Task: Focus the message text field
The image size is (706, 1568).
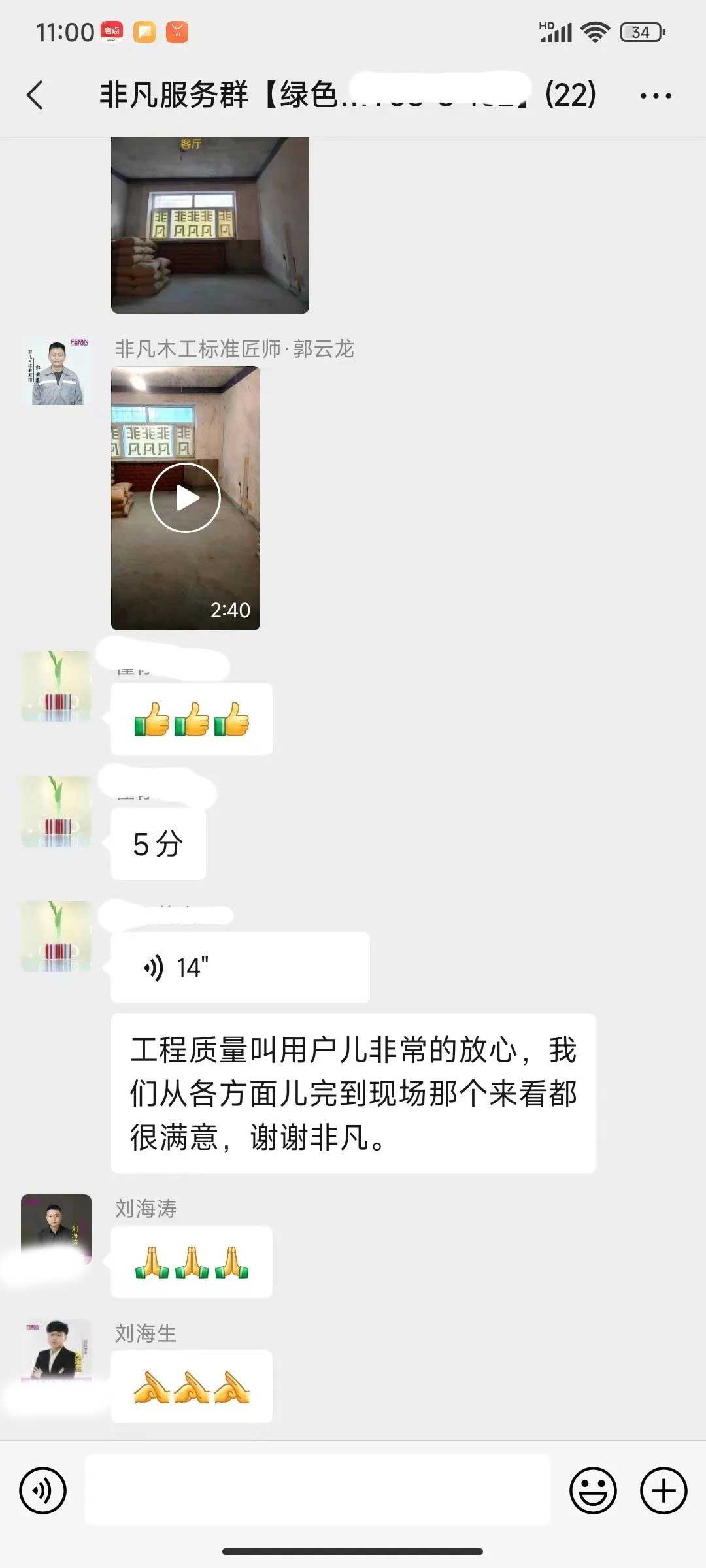Action: 318,1490
